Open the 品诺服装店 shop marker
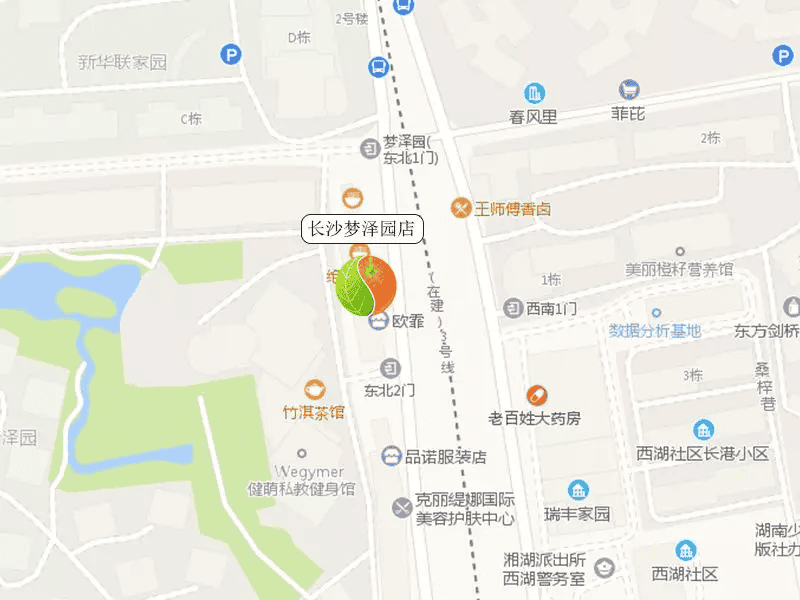Image resolution: width=800 pixels, height=600 pixels. [x=390, y=457]
